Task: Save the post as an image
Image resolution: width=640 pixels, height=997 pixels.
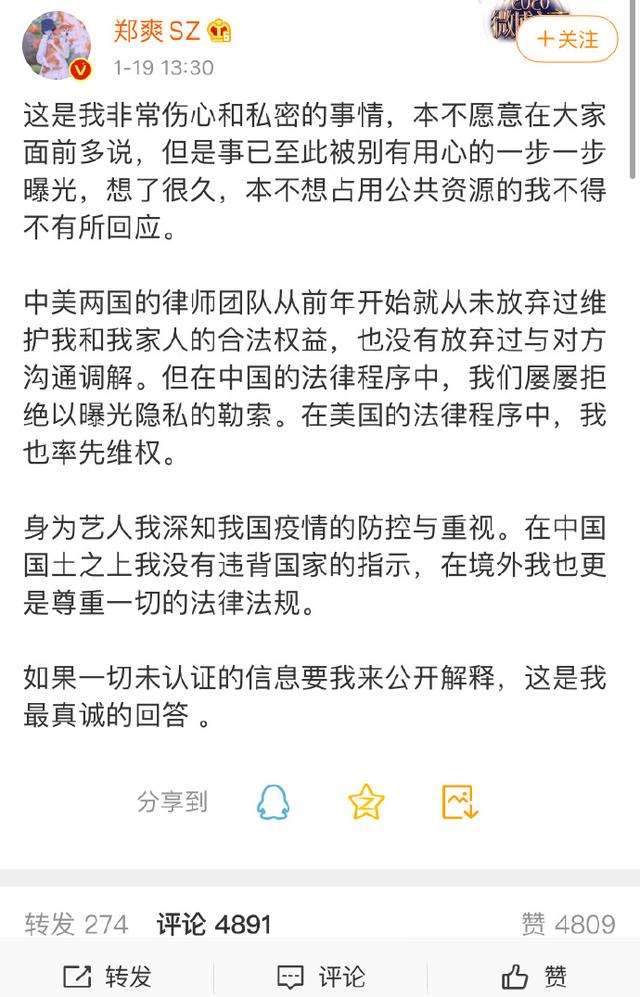Action: point(460,801)
